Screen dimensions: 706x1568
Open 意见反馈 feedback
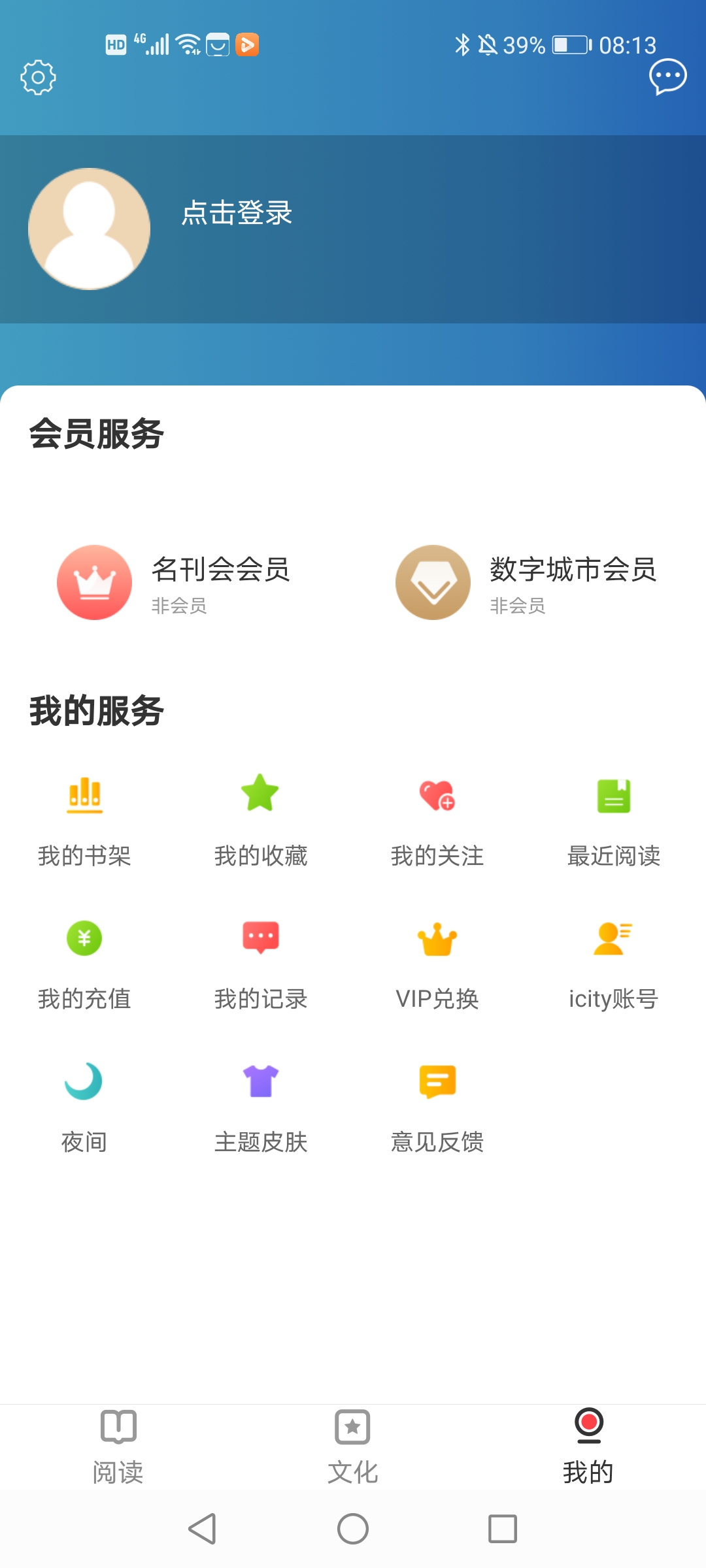437,1107
